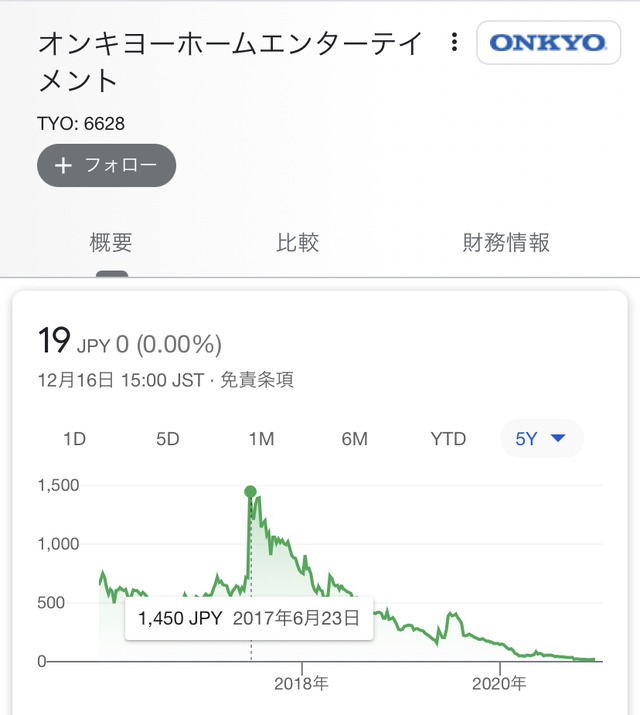
Task: Open the 免責条項 disclaimer link
Action: click(x=257, y=380)
